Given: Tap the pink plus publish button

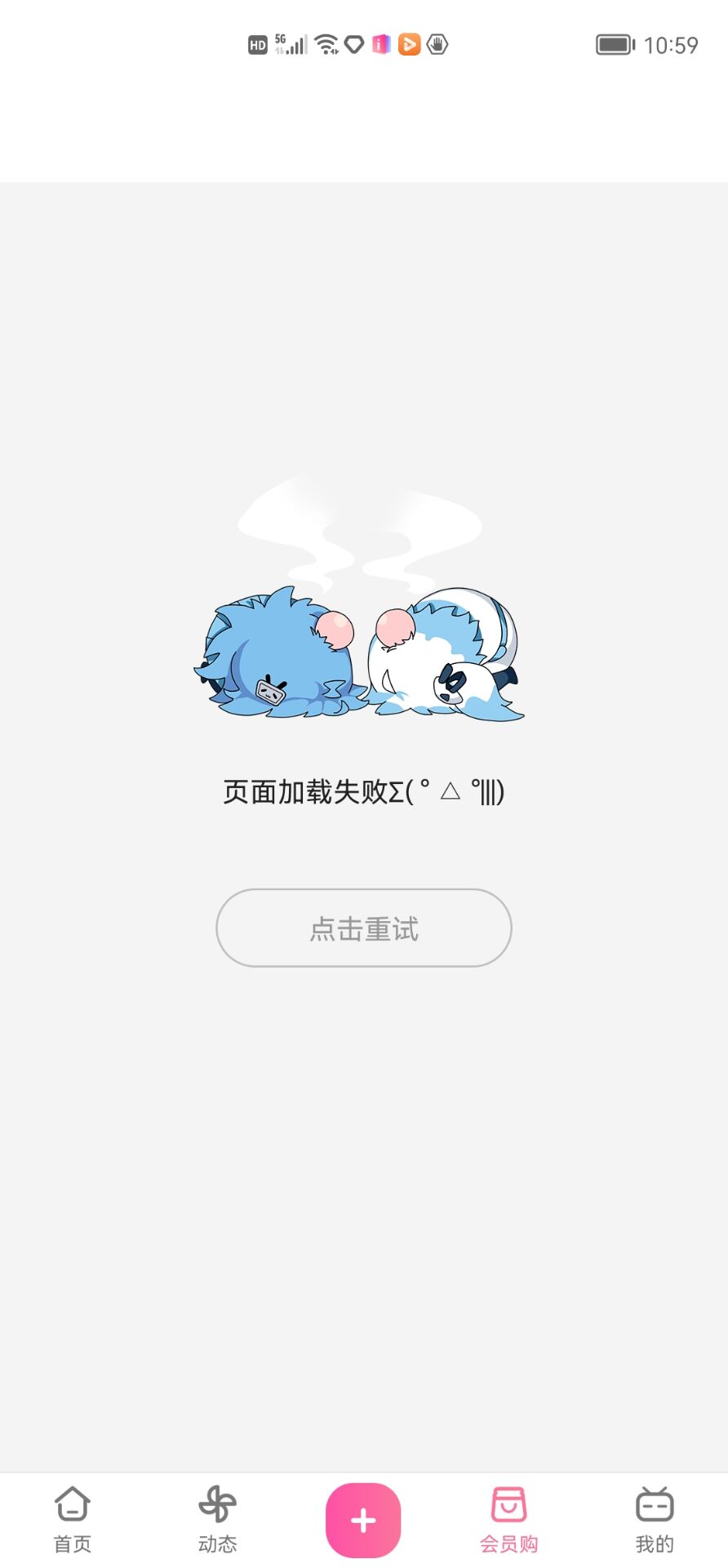Looking at the screenshot, I should [363, 1520].
